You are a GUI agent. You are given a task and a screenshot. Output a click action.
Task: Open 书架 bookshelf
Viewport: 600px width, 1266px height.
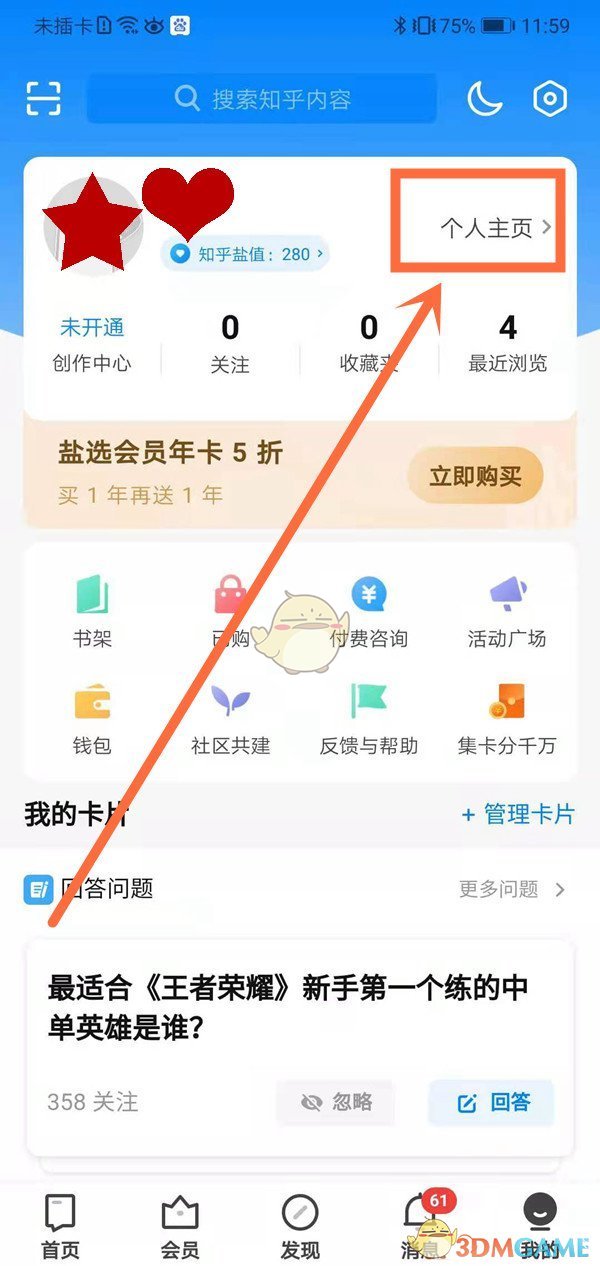pyautogui.click(x=92, y=614)
